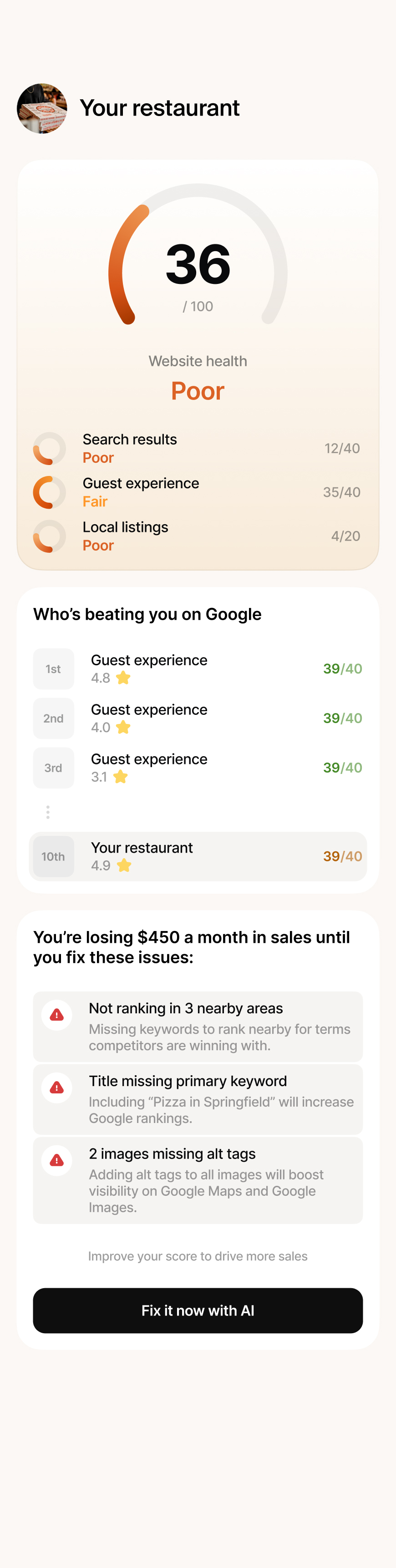Image resolution: width=396 pixels, height=1568 pixels.
Task: Open the 2 images missing alt tags issue
Action: tap(198, 1180)
